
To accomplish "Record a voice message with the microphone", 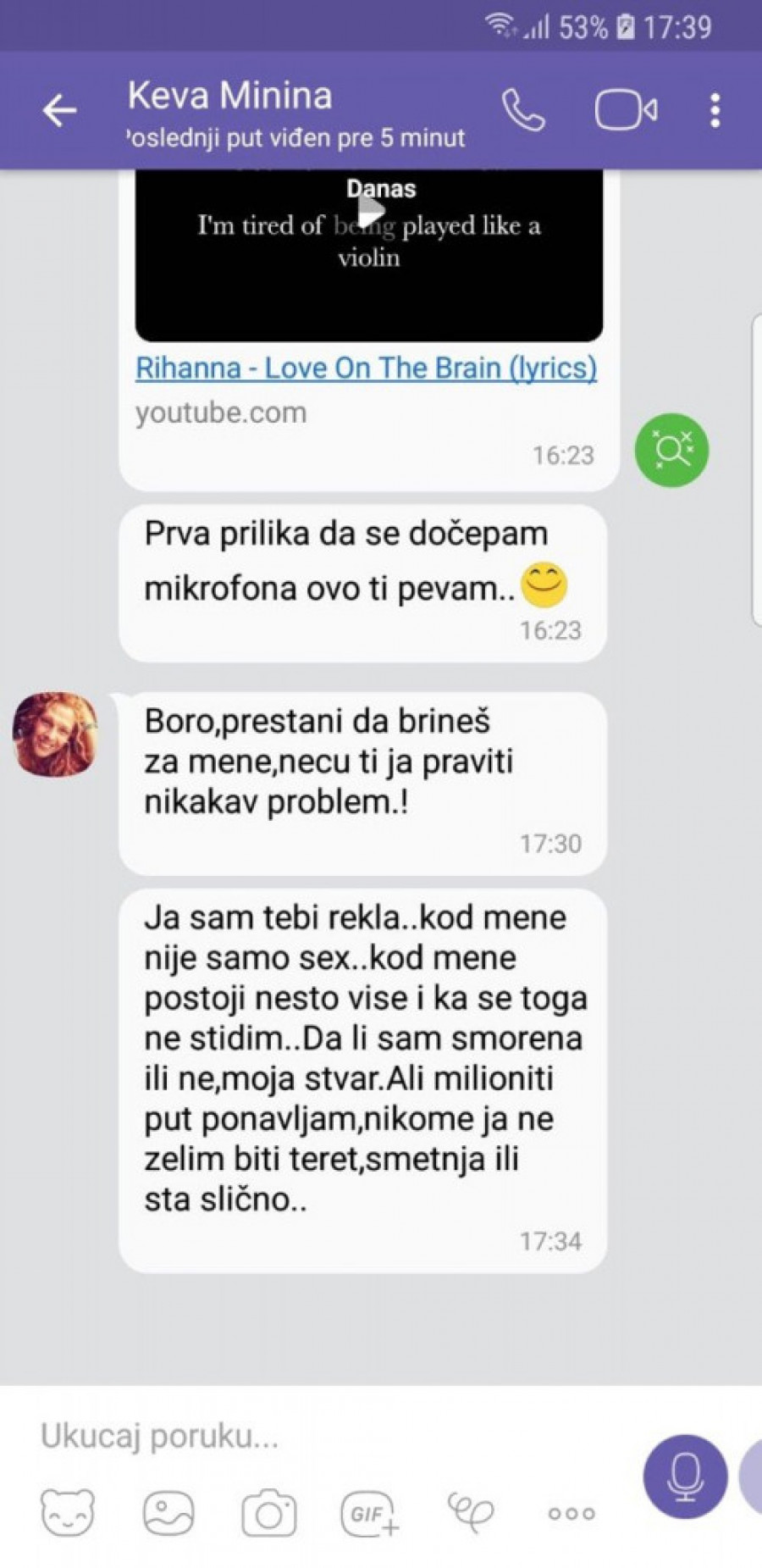I will [684, 1476].
